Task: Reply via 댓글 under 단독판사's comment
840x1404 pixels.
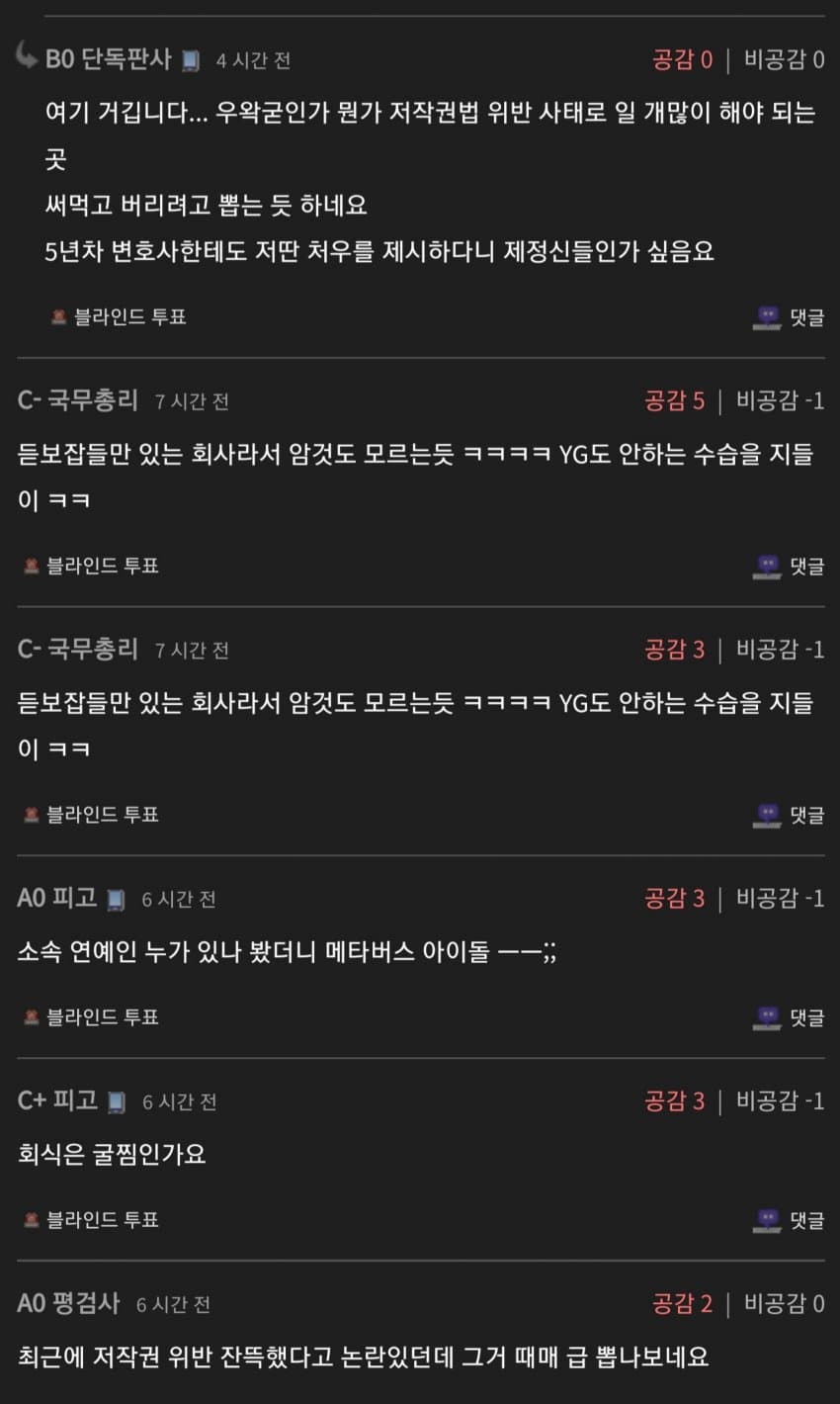Action: coord(789,317)
